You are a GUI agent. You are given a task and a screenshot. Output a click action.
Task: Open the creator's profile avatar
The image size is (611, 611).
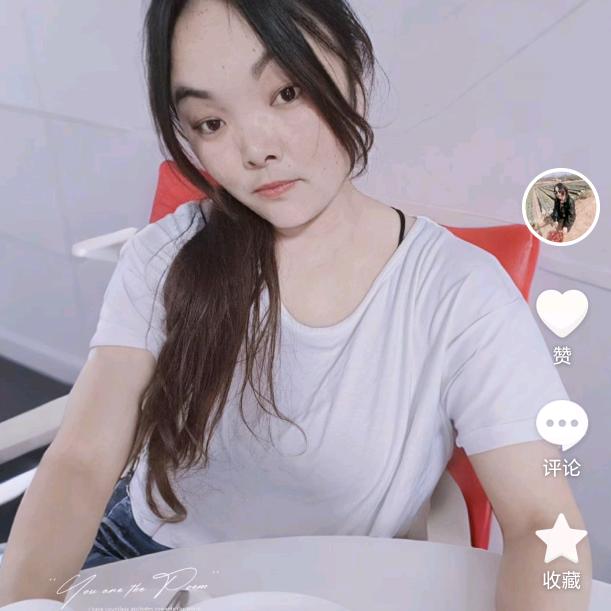(x=561, y=206)
